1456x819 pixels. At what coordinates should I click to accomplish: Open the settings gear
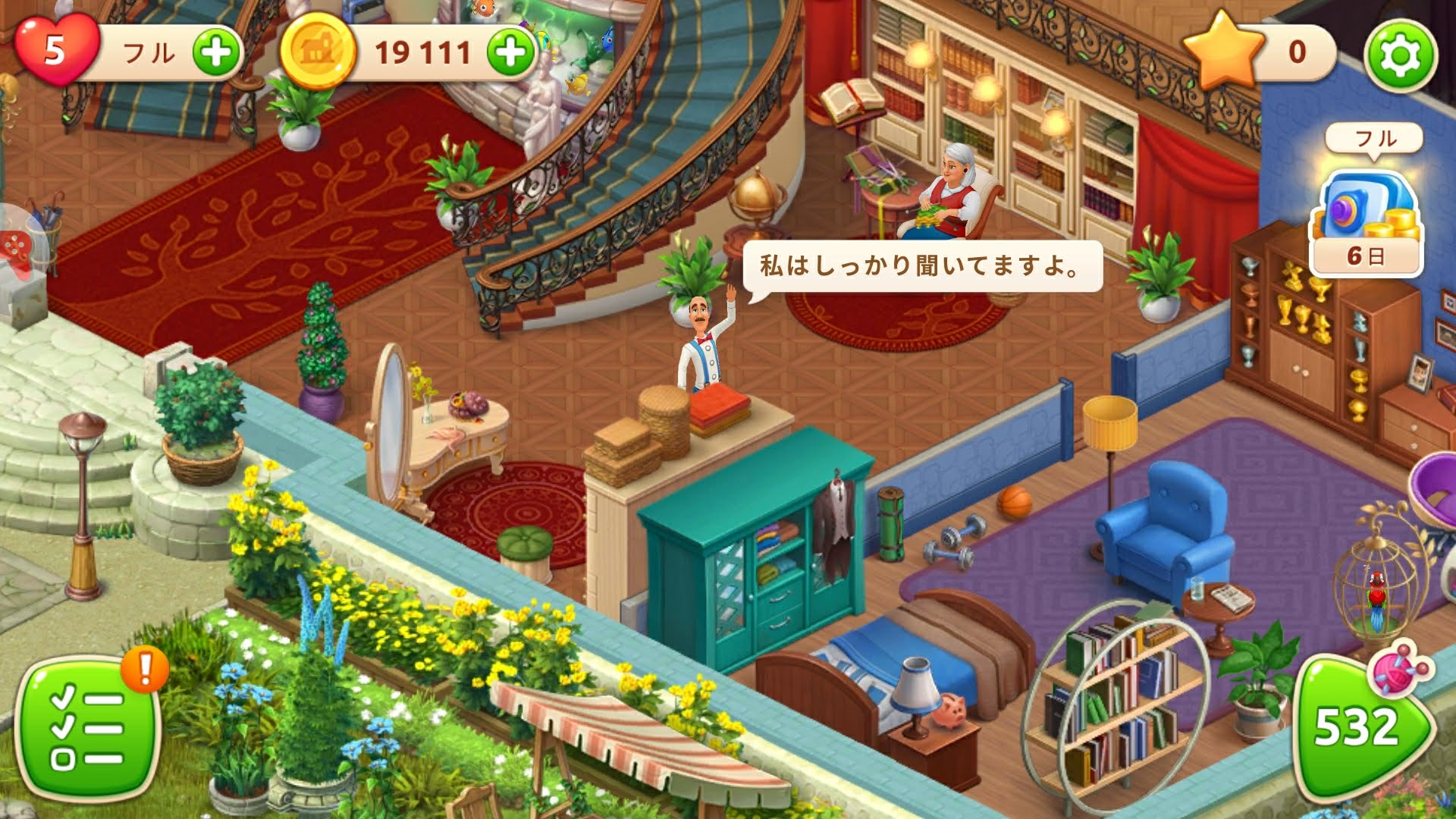1400,55
